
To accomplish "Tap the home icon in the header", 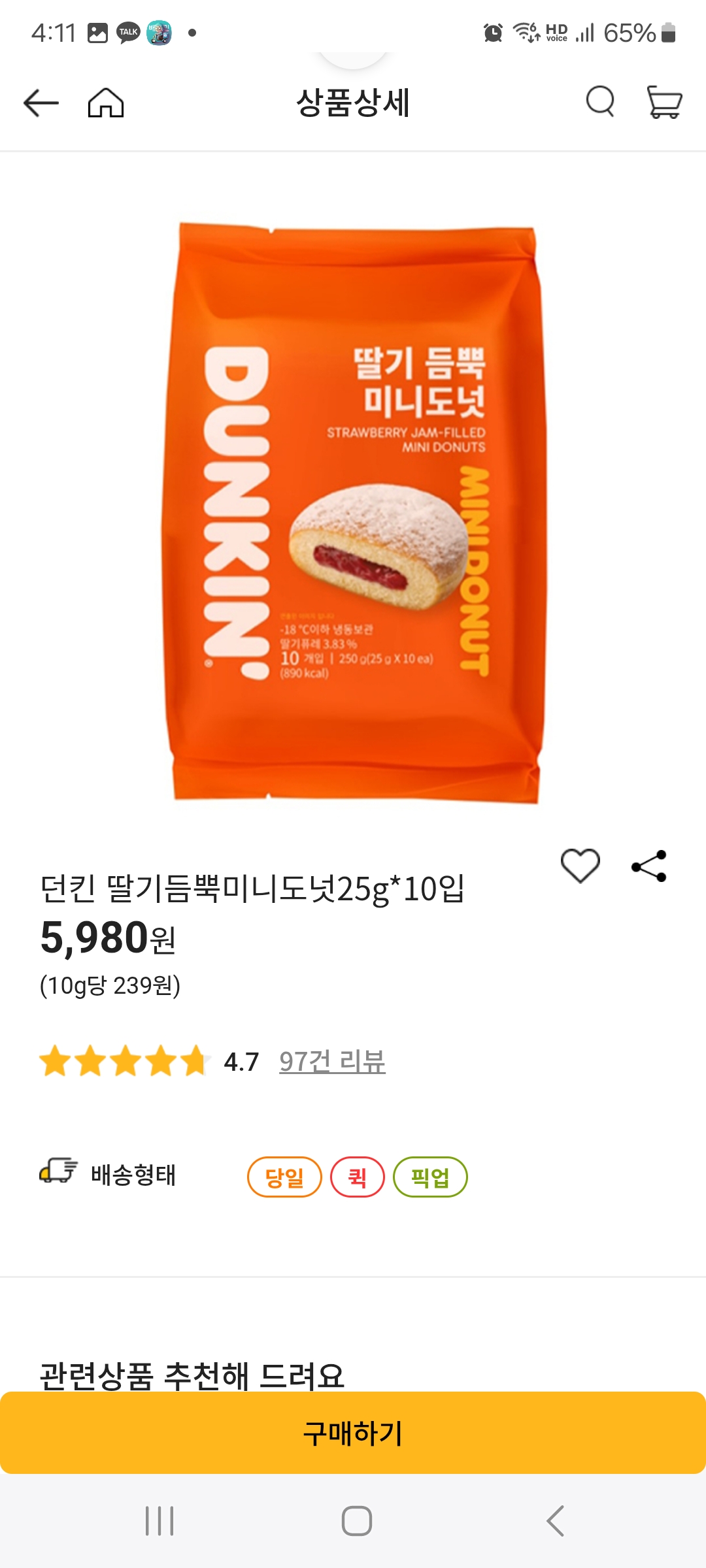I will [x=105, y=103].
